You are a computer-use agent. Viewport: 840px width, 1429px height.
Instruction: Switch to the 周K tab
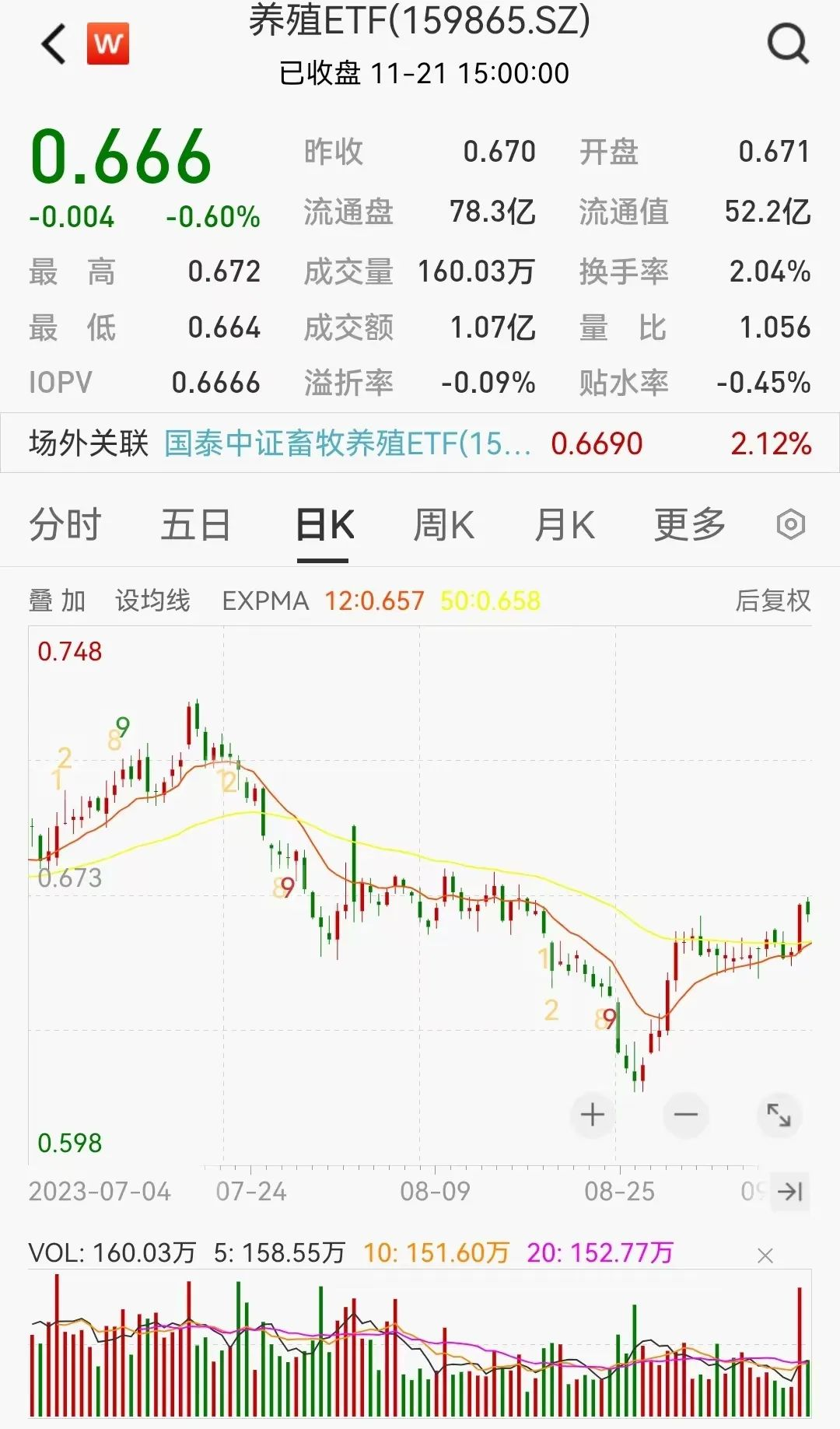pos(445,524)
